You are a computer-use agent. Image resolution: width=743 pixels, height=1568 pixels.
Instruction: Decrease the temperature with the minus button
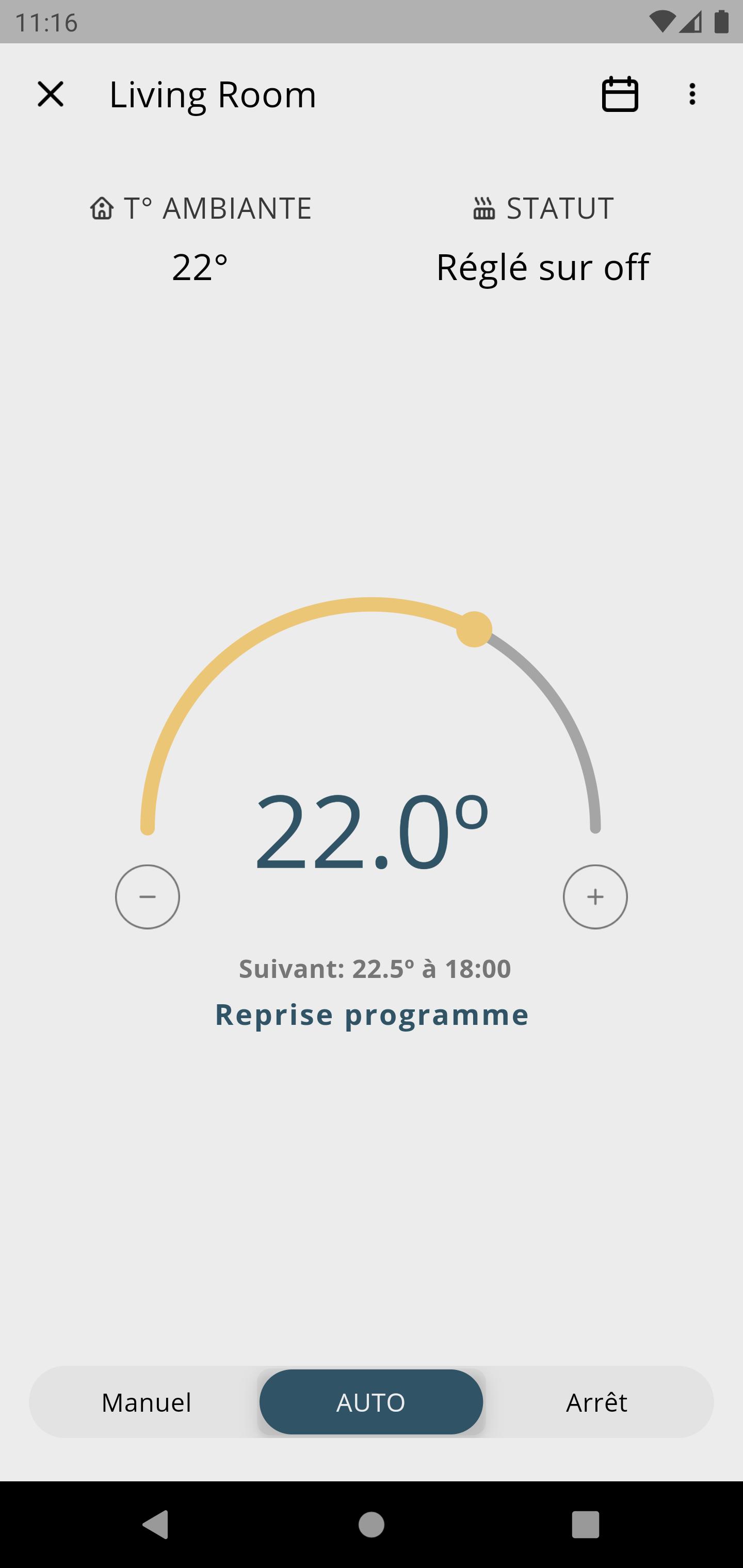pyautogui.click(x=148, y=896)
